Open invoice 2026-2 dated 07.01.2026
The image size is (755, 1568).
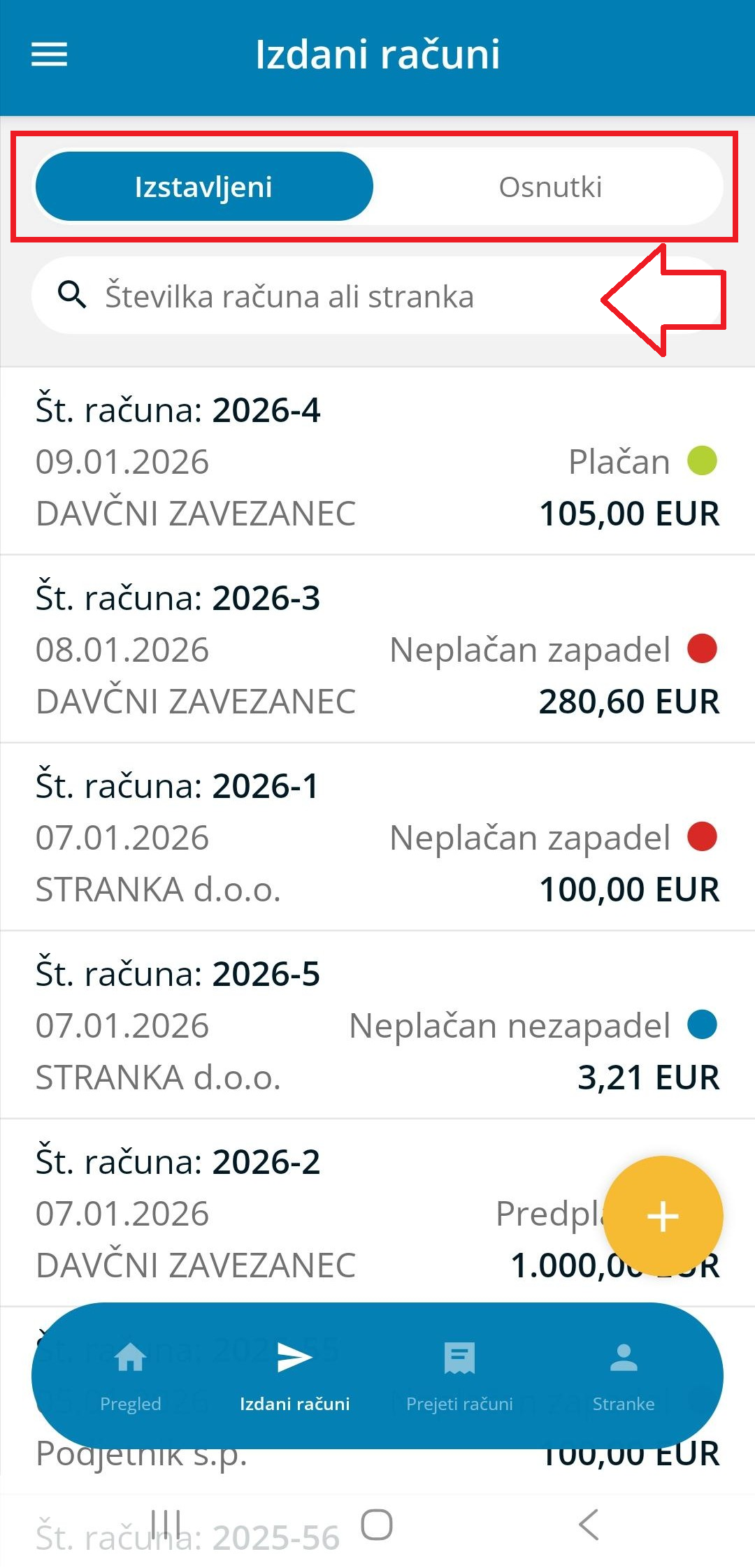tap(280, 1213)
